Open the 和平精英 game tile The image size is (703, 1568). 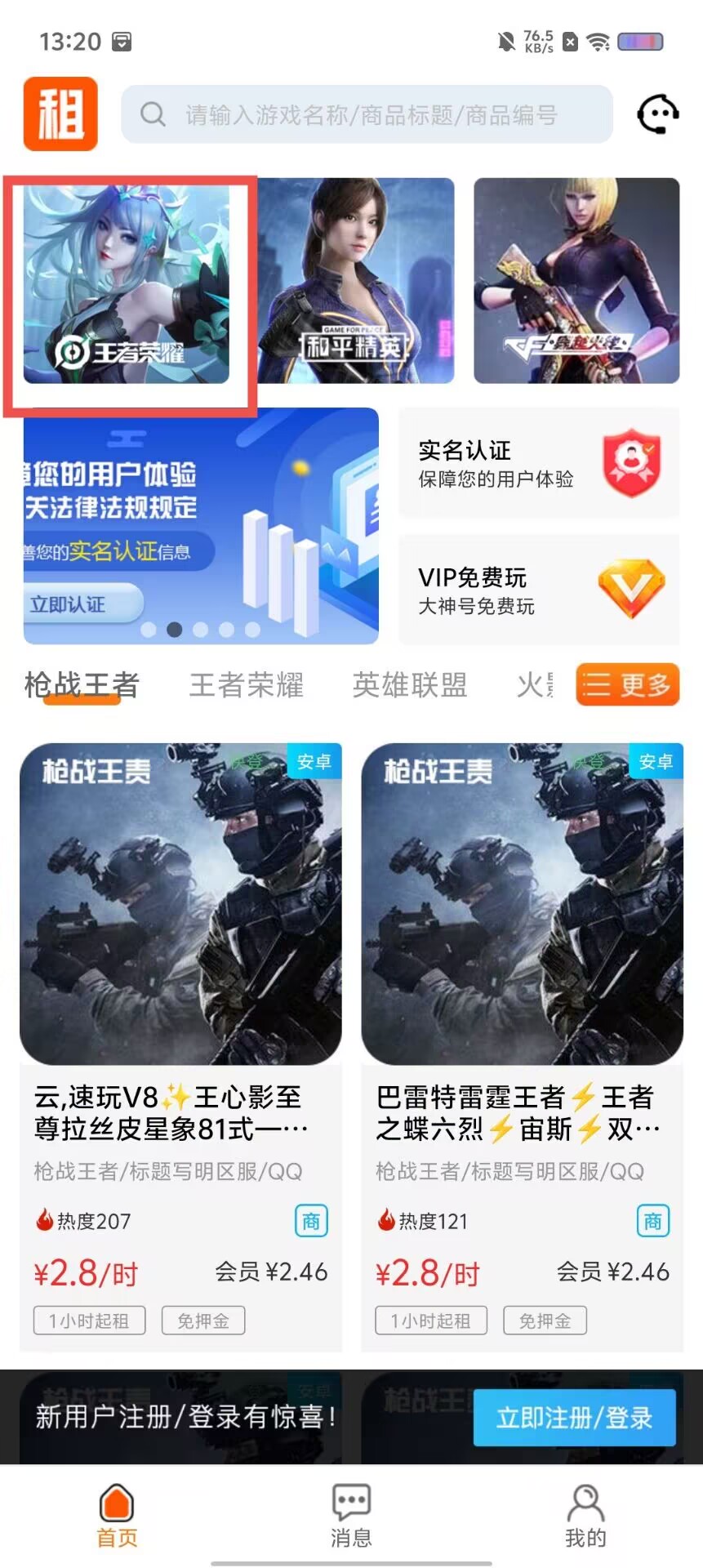pyautogui.click(x=356, y=281)
